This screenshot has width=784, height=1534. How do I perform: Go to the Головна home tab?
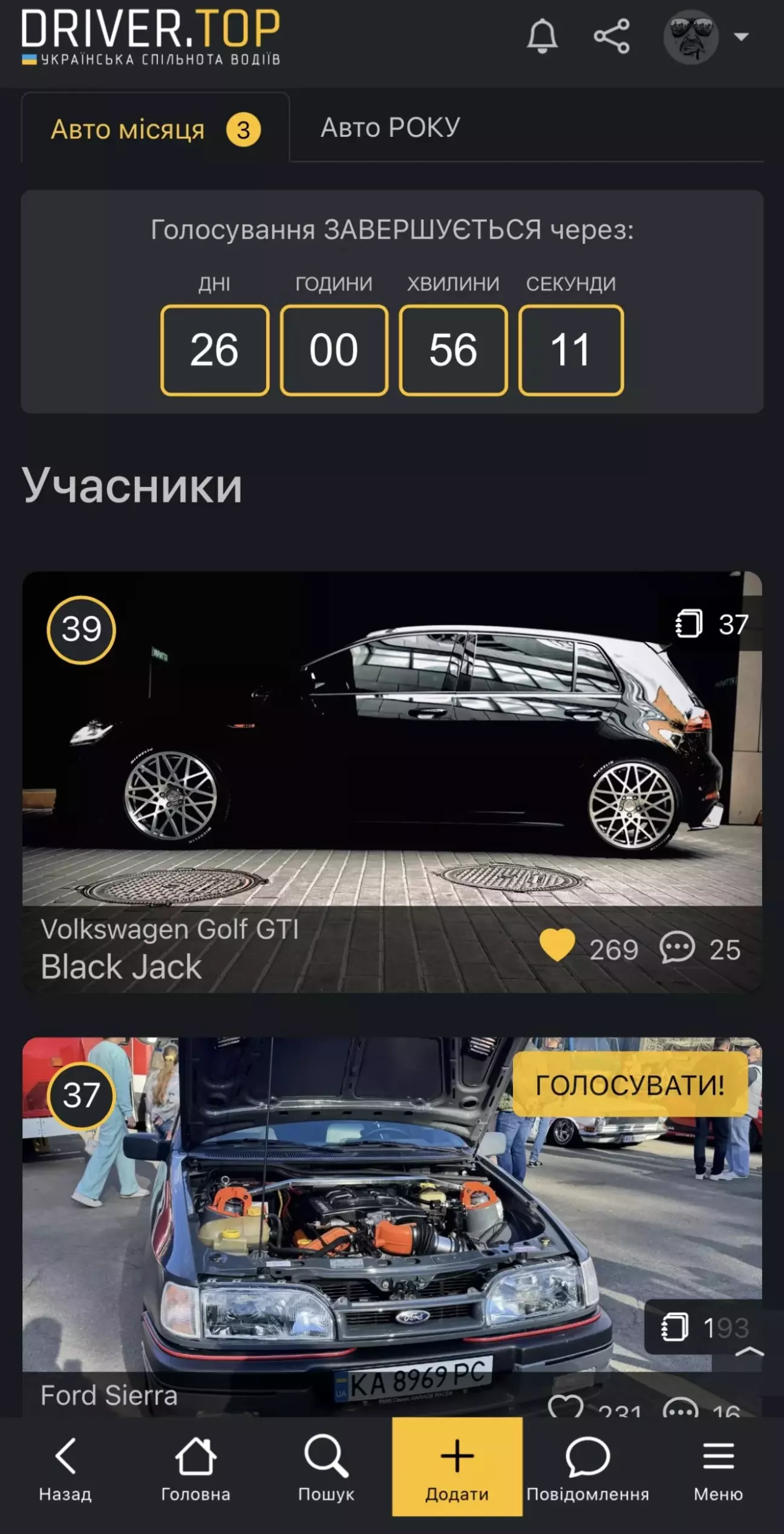point(195,1467)
